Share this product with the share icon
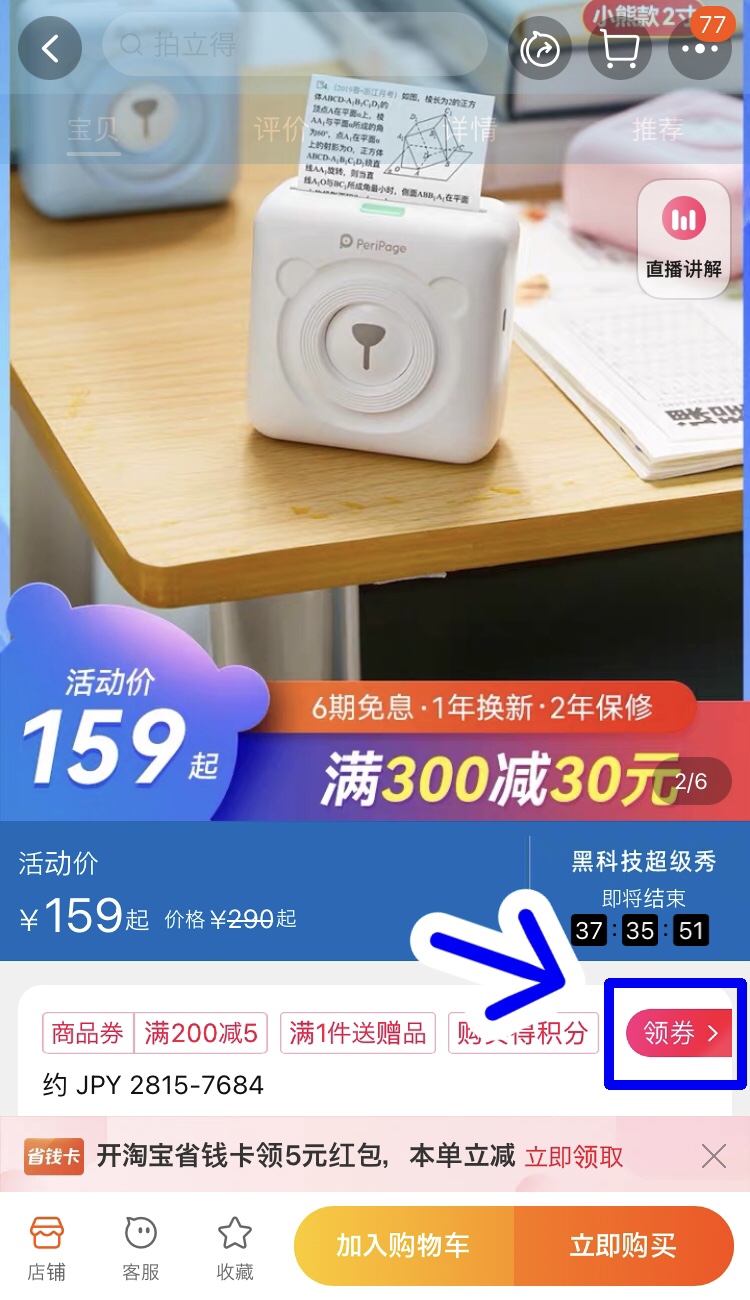Image resolution: width=750 pixels, height=1300 pixels. [541, 47]
